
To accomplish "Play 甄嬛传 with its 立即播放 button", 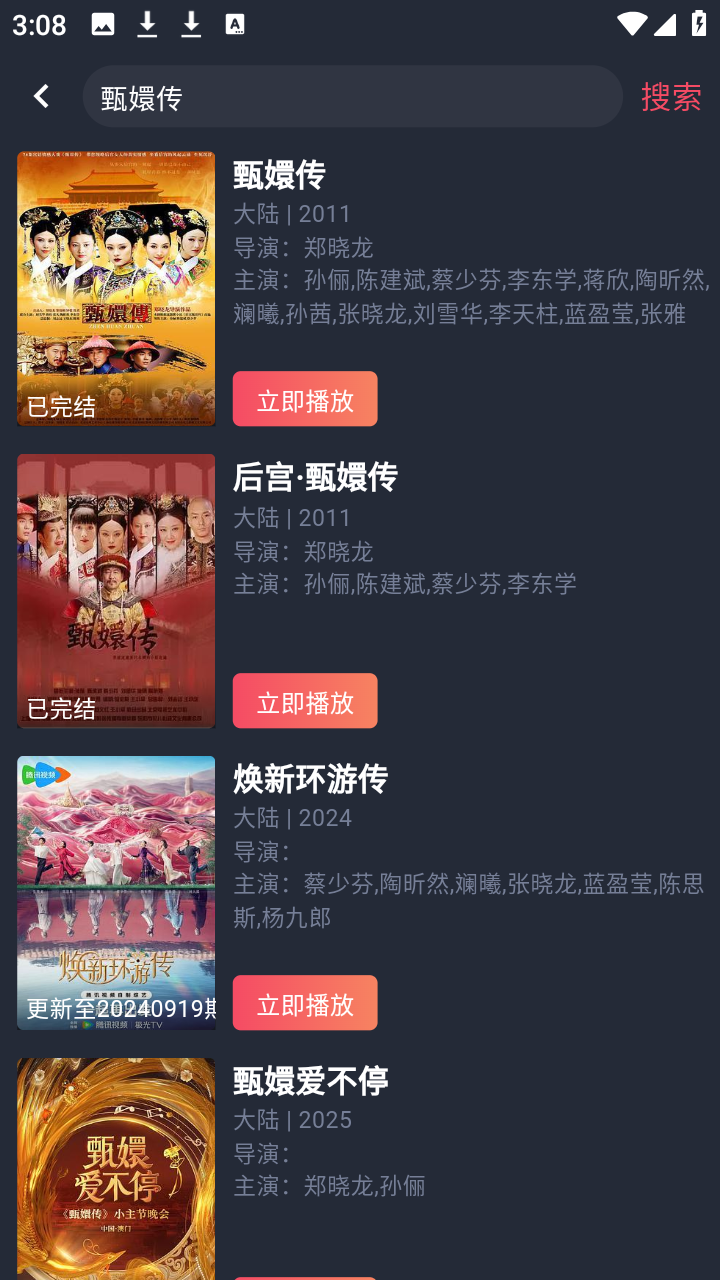I will click(305, 399).
